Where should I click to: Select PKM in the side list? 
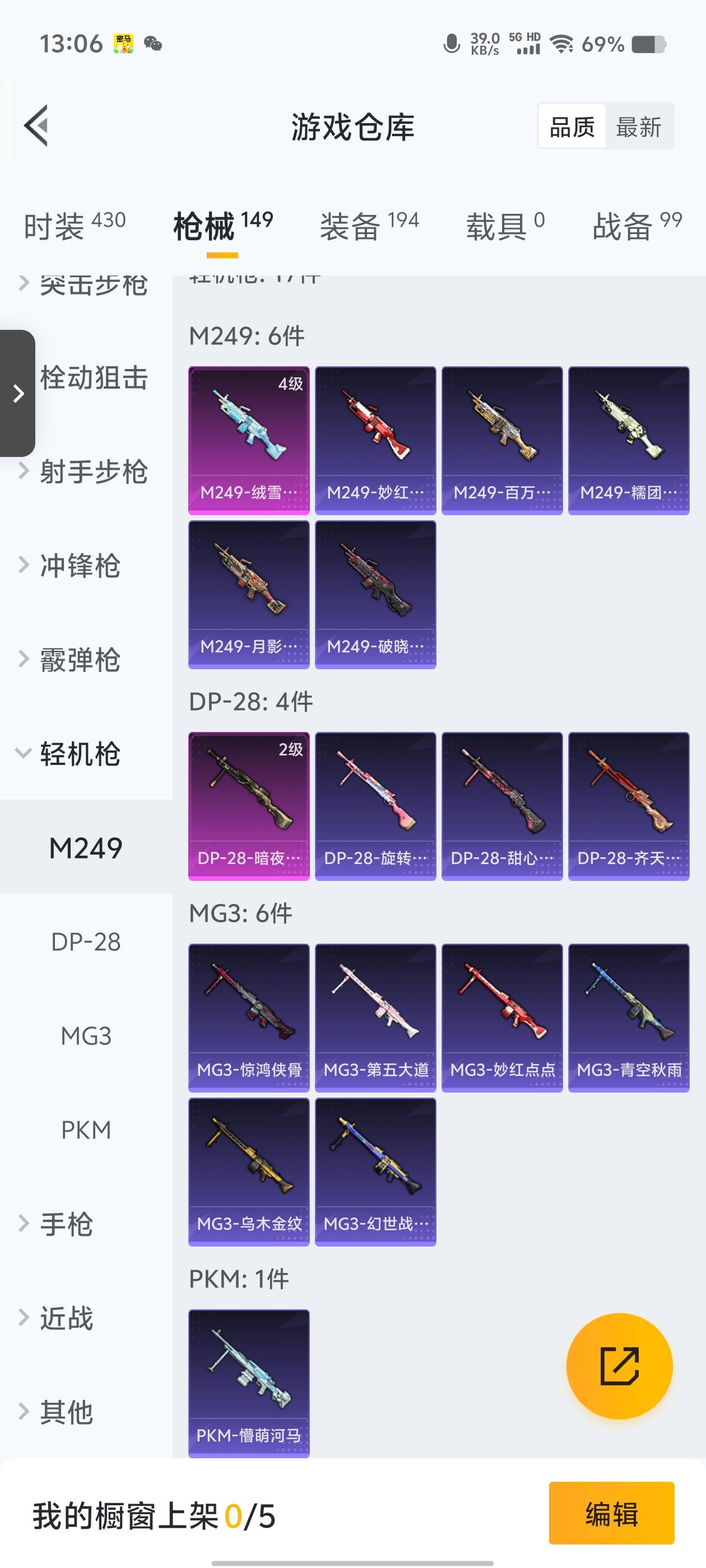click(86, 1130)
